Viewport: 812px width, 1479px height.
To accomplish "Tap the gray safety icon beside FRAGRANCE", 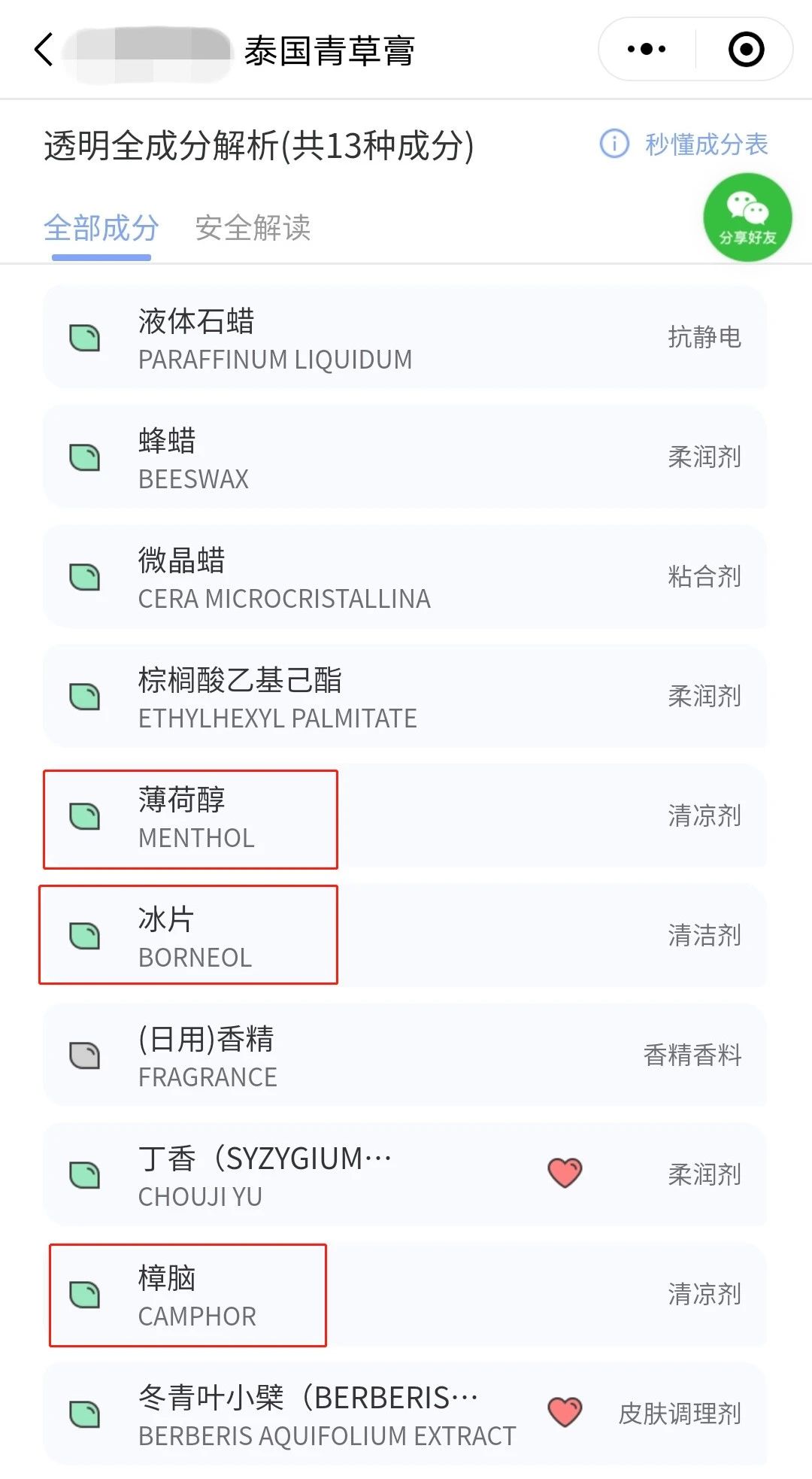I will tap(86, 1055).
